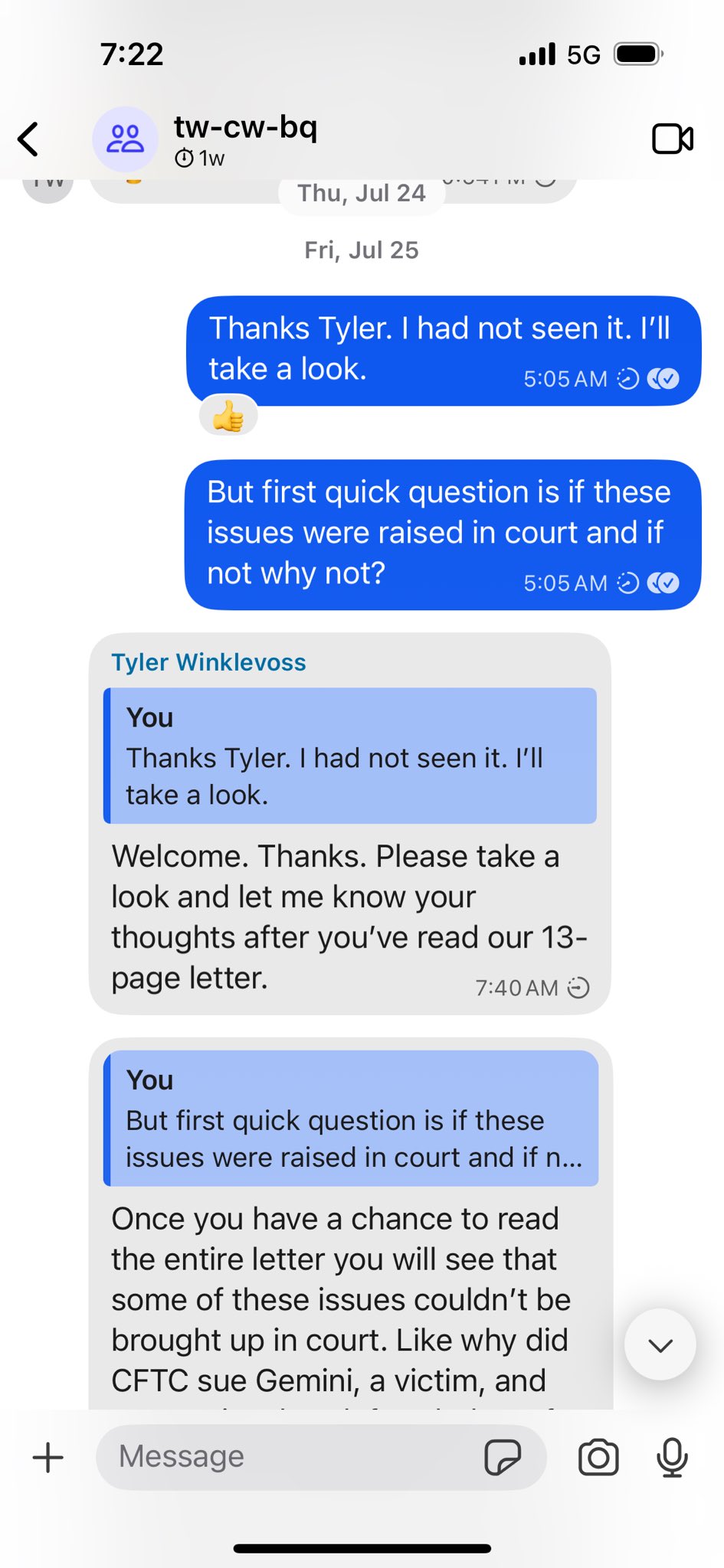The width and height of the screenshot is (724, 1568).
Task: Go back to the chat list
Action: 28,139
